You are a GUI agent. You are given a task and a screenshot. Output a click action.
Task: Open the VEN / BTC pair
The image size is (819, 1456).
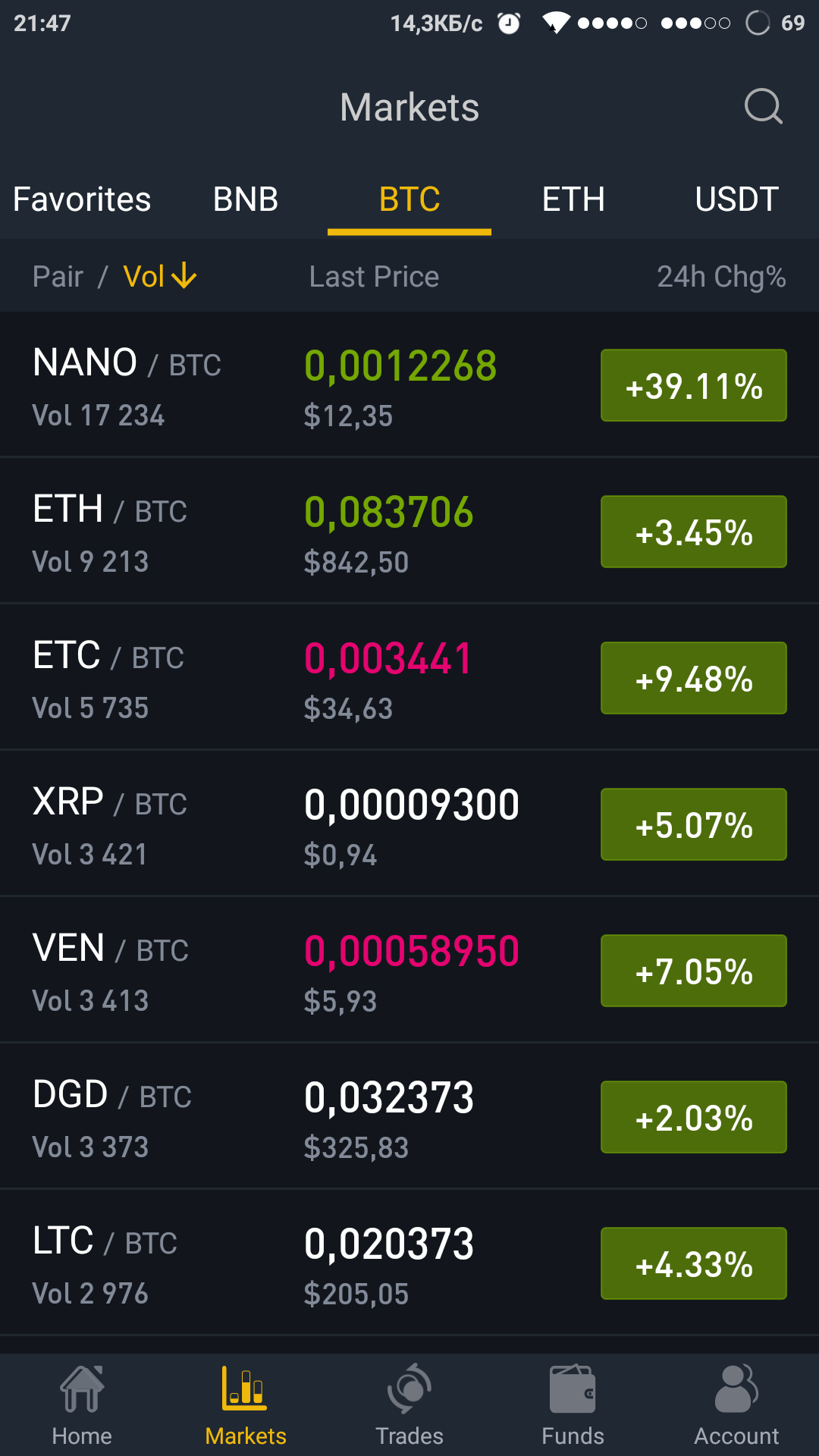point(409,970)
